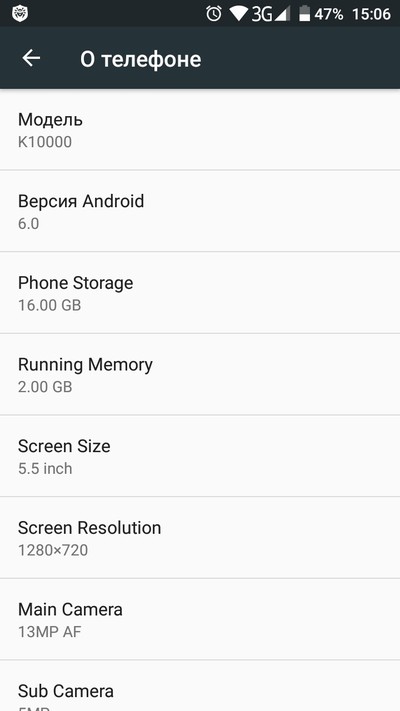Go back from О телефоне screen
This screenshot has width=400, height=711.
(31, 58)
